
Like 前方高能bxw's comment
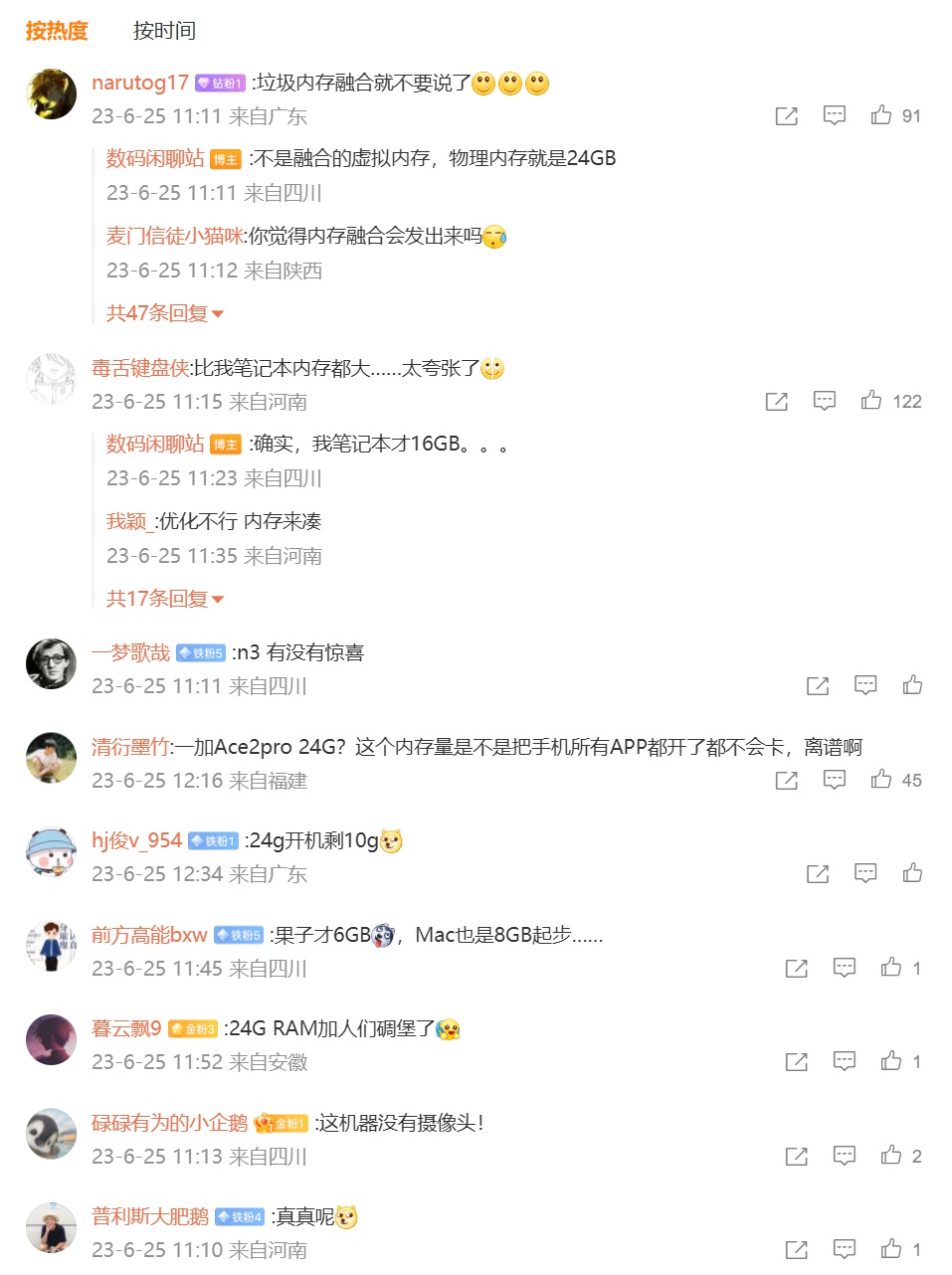[891, 968]
